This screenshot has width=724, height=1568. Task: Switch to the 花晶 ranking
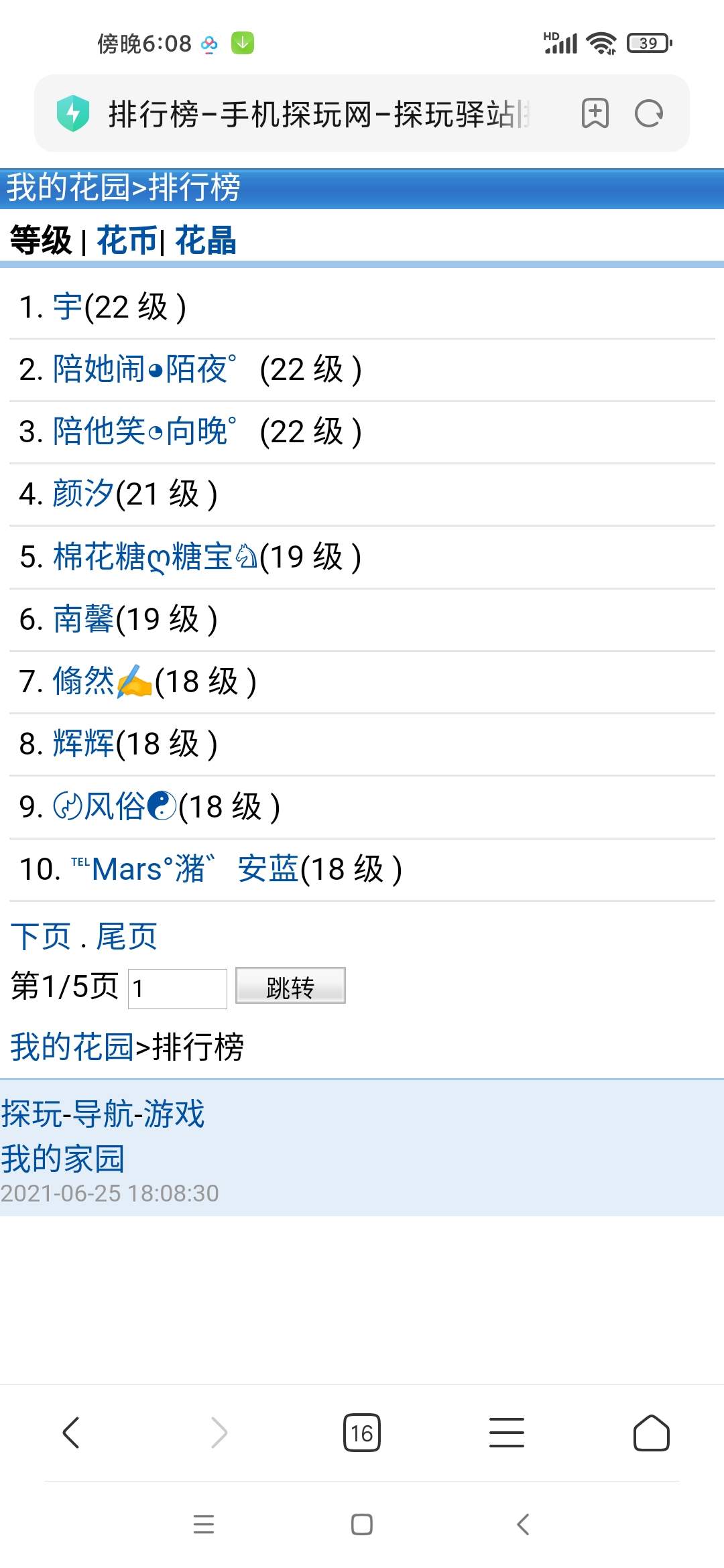pyautogui.click(x=205, y=241)
